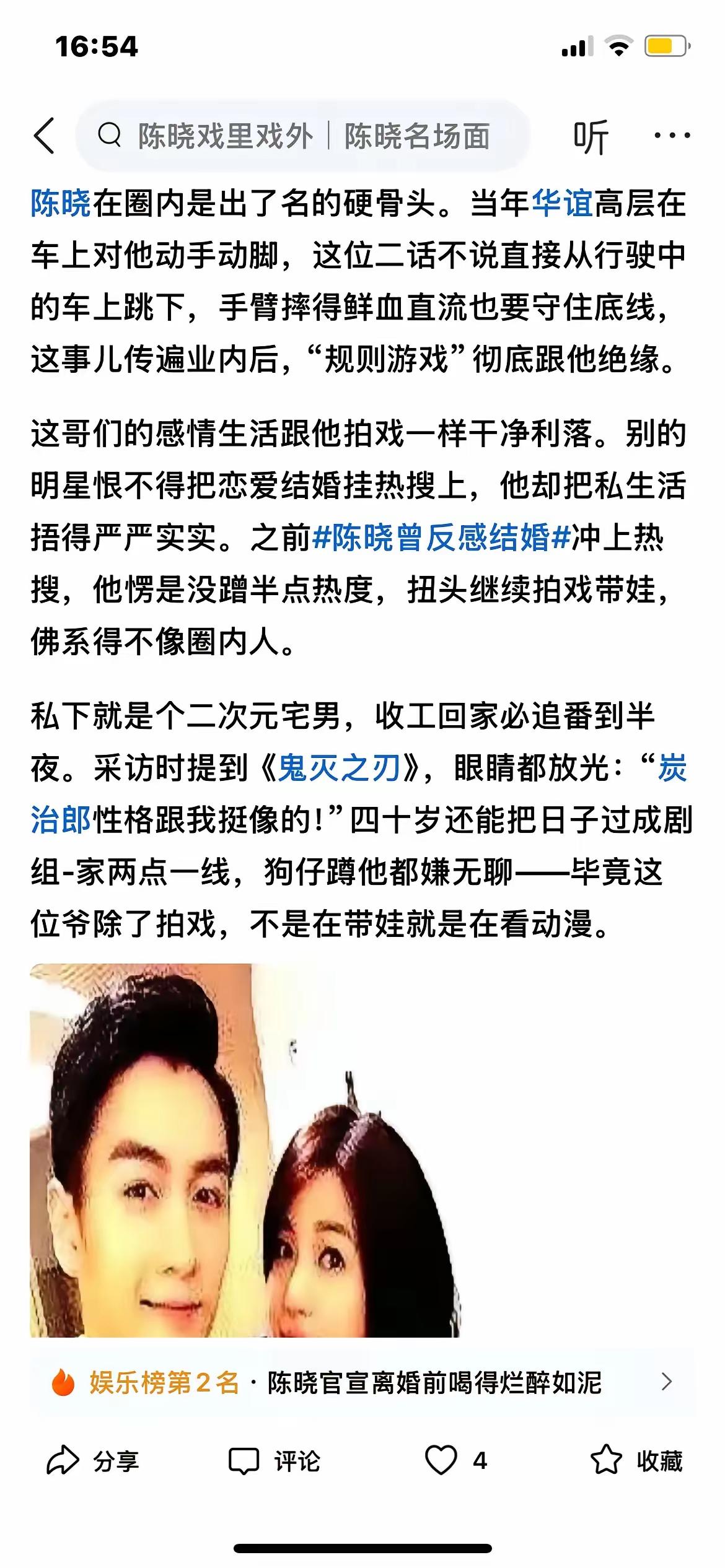Like the post with the heart icon
Viewport: 725px width, 1568px height.
pos(441,1460)
